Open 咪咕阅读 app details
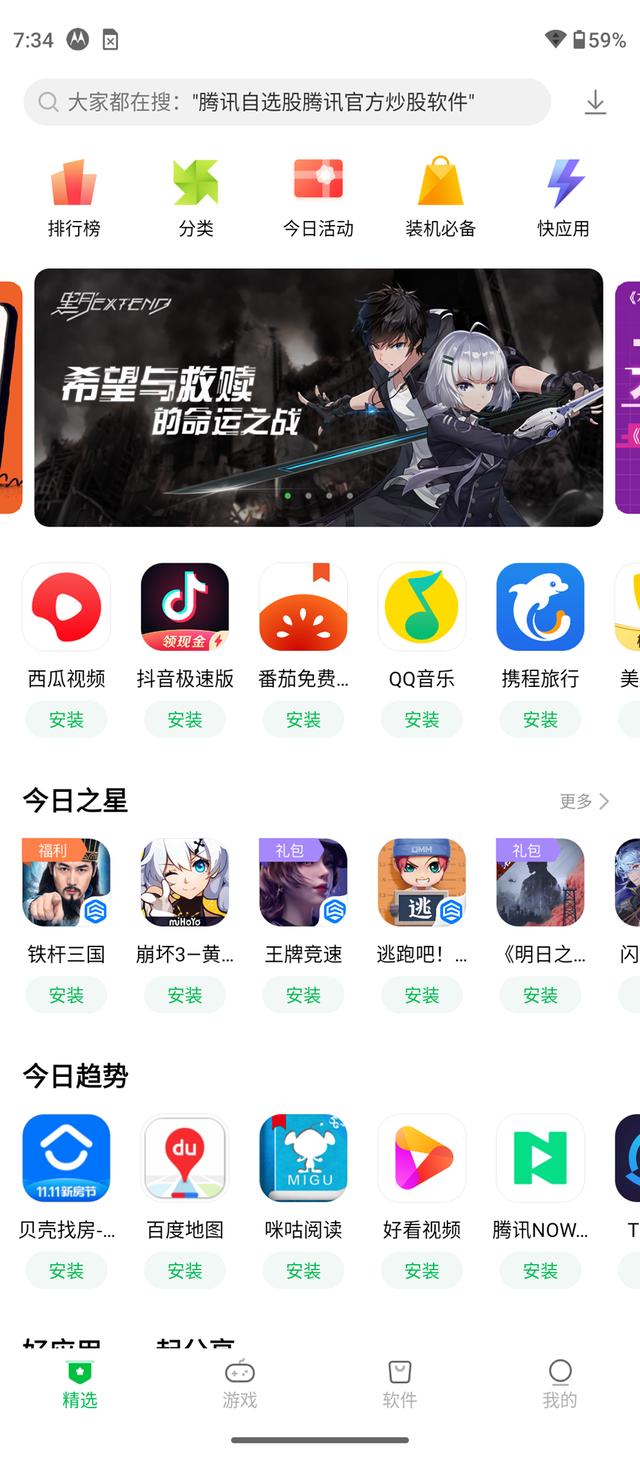This screenshot has width=640, height=1458. click(x=303, y=1159)
